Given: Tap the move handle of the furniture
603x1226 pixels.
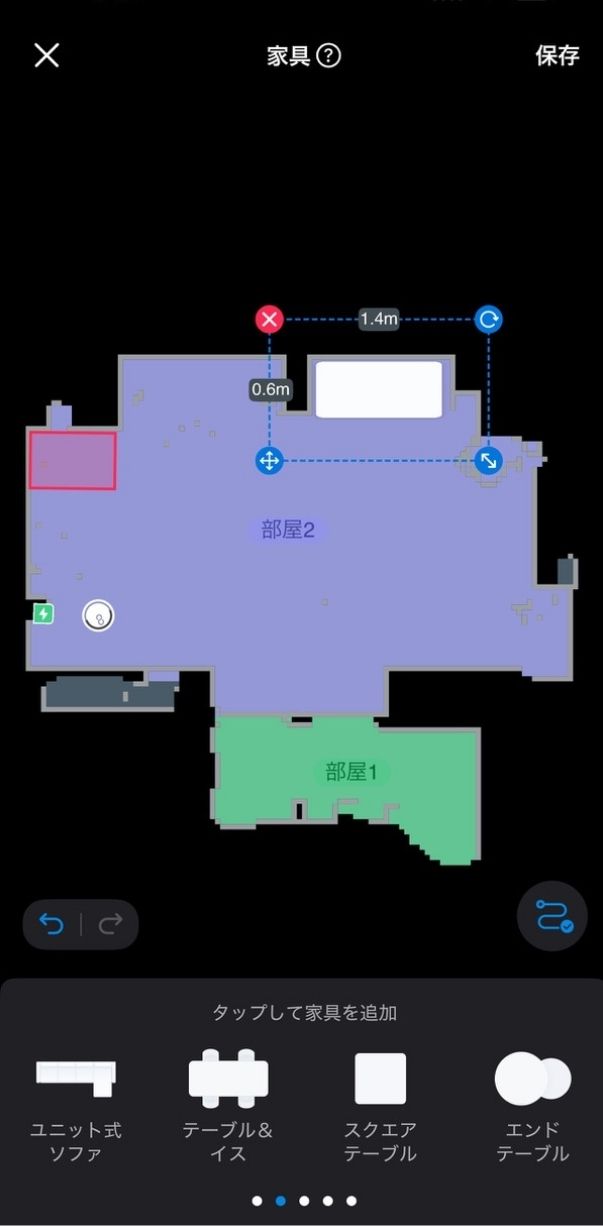Looking at the screenshot, I should click(x=269, y=461).
